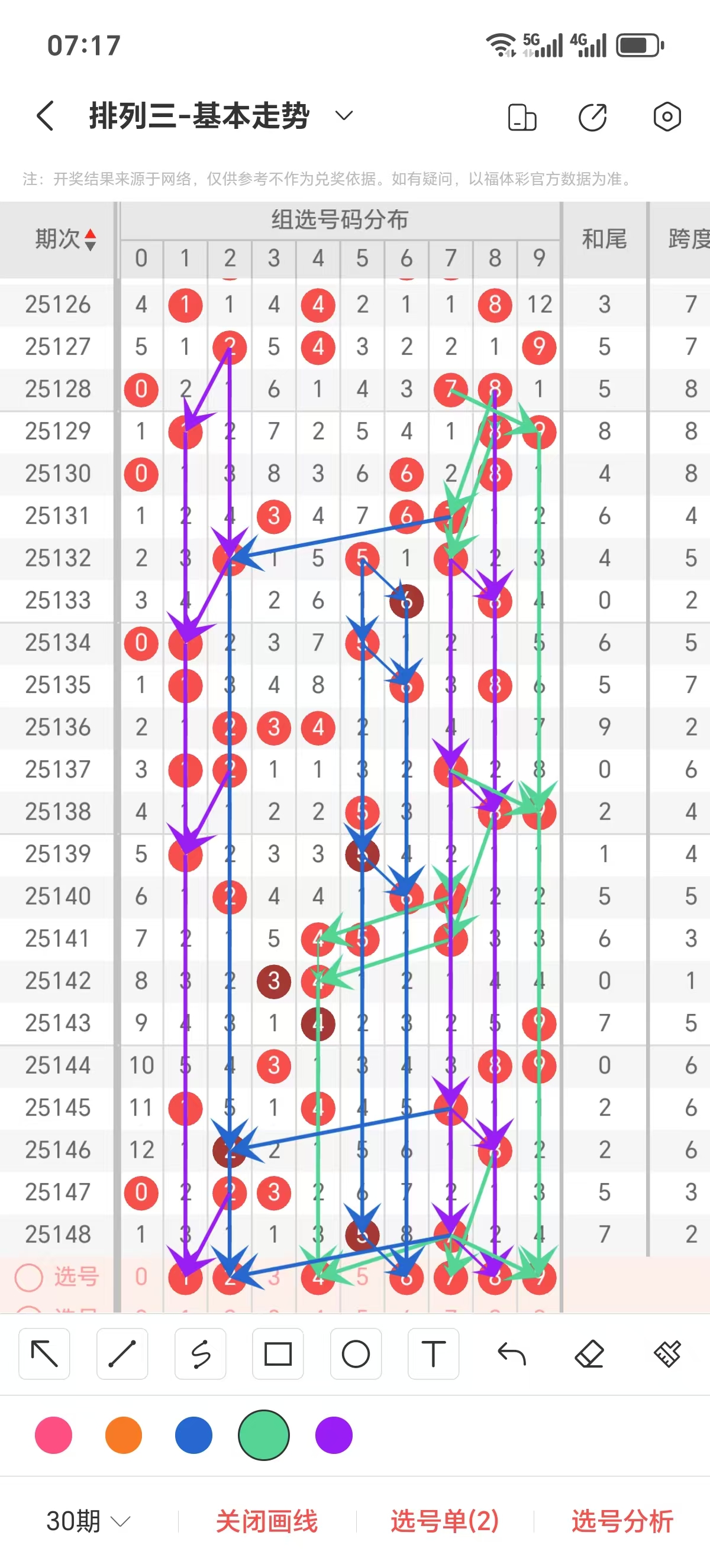
Task: Tap the screen orientation icon in header
Action: click(x=522, y=117)
